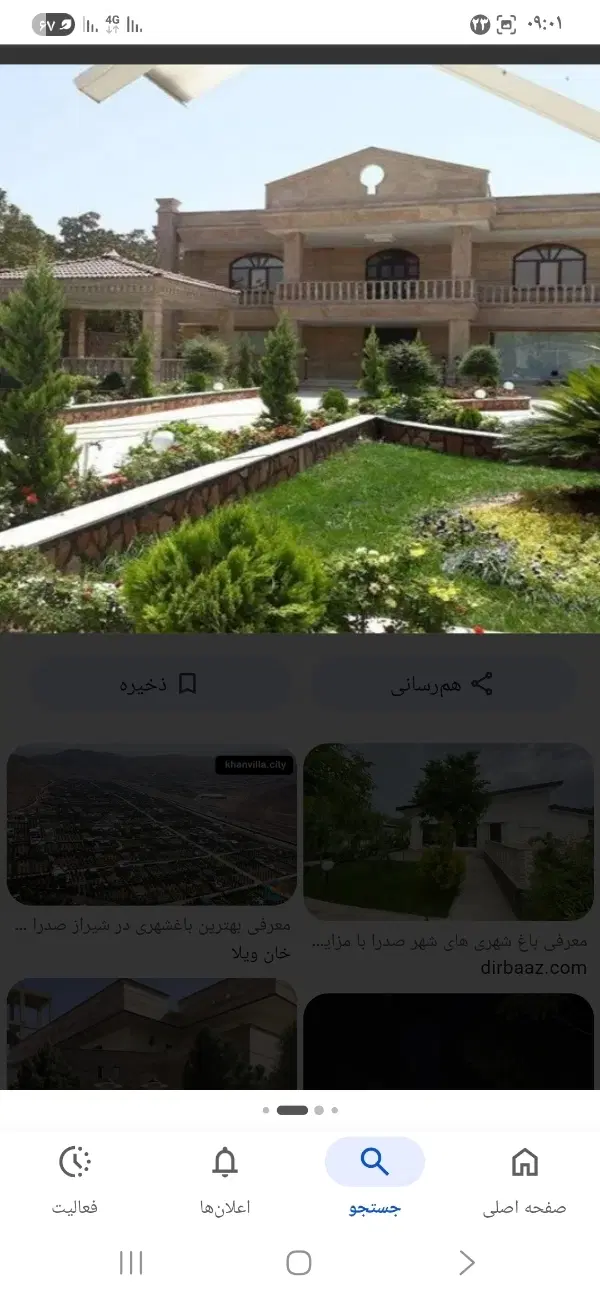Open the main villa image

click(300, 348)
